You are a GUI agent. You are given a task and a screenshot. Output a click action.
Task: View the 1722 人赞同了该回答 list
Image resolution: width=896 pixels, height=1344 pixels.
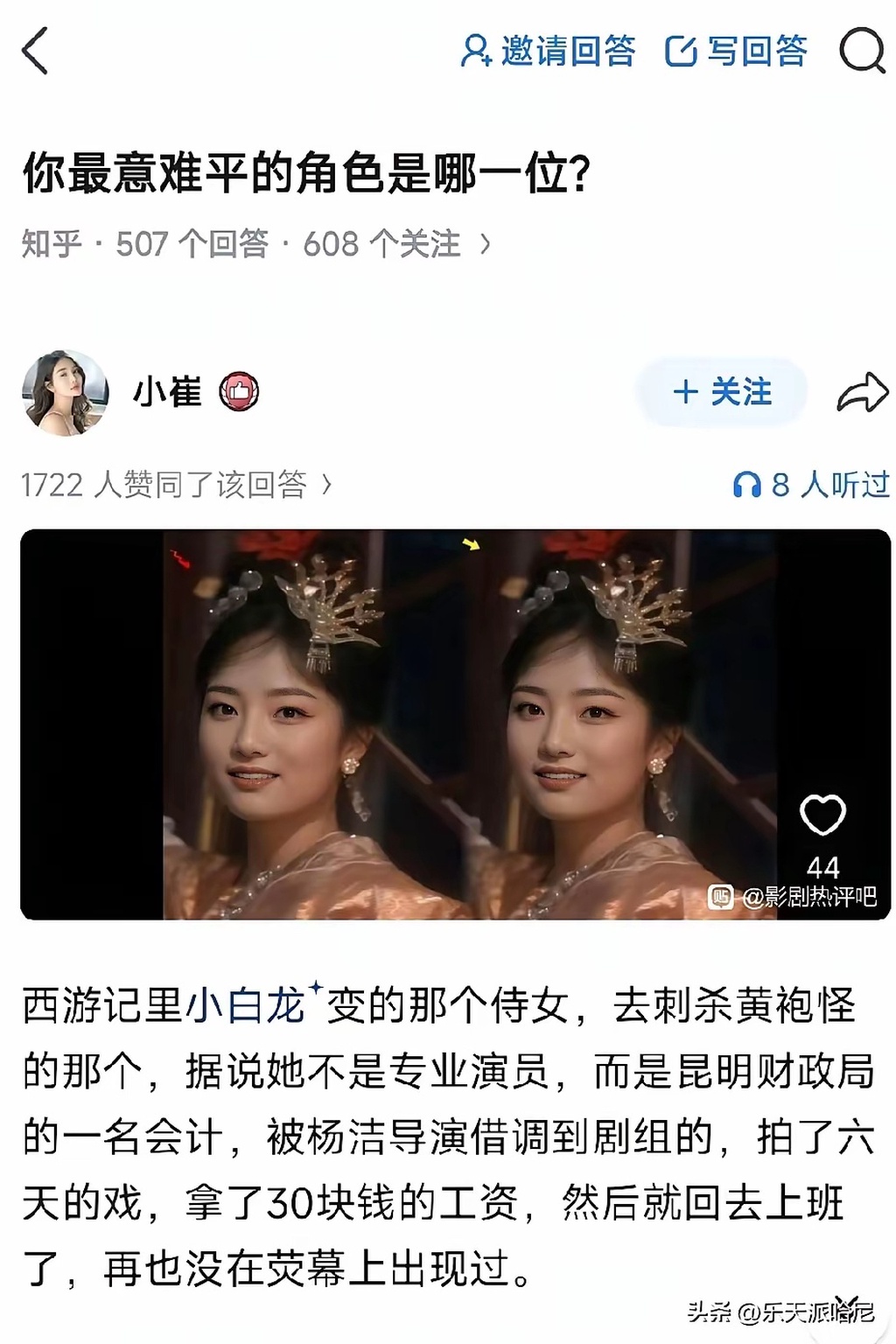[x=177, y=484]
